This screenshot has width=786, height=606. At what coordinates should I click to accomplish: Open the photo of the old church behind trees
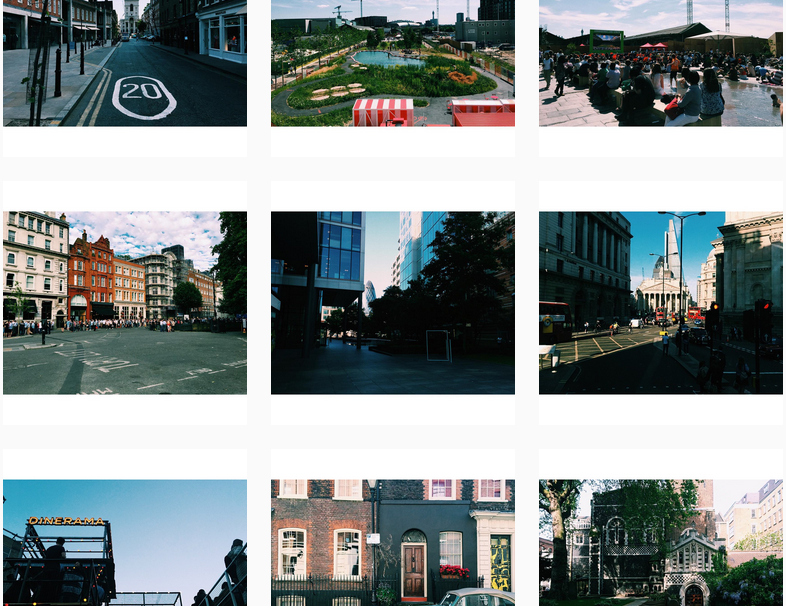660,542
